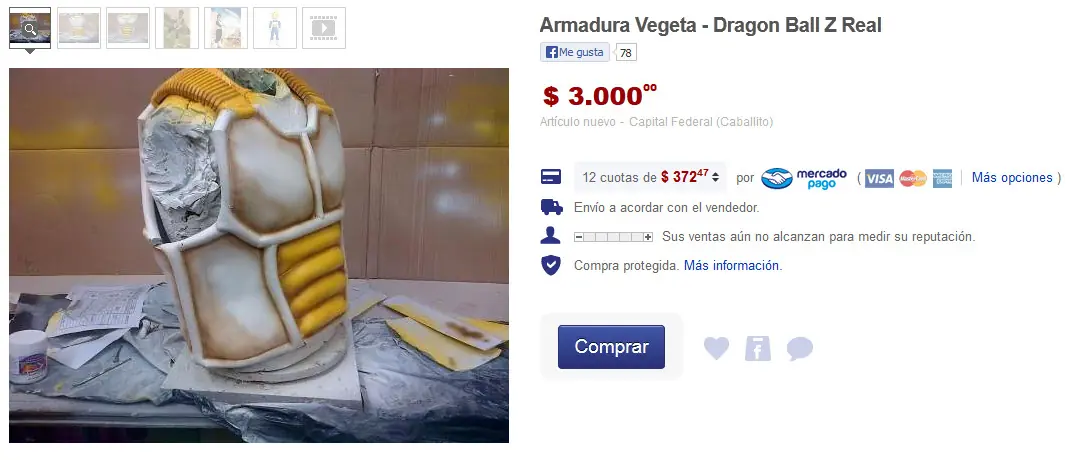Click the Facebook Me gusta button
This screenshot has width=1079, height=460.
click(x=574, y=52)
